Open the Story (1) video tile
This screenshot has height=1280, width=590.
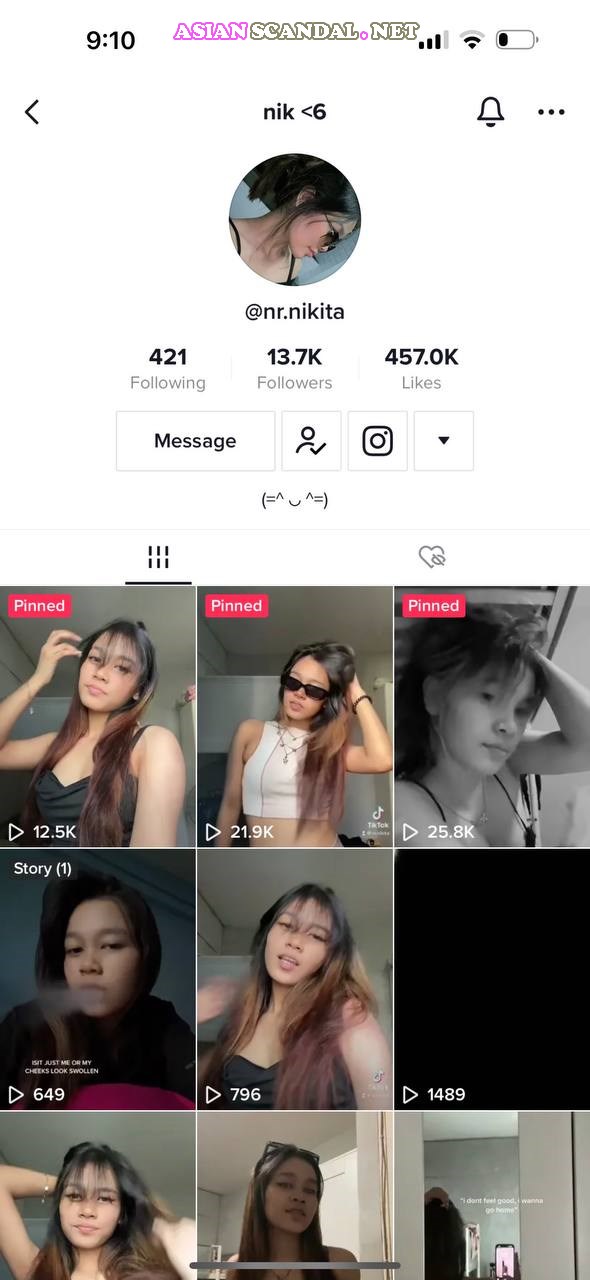click(97, 980)
